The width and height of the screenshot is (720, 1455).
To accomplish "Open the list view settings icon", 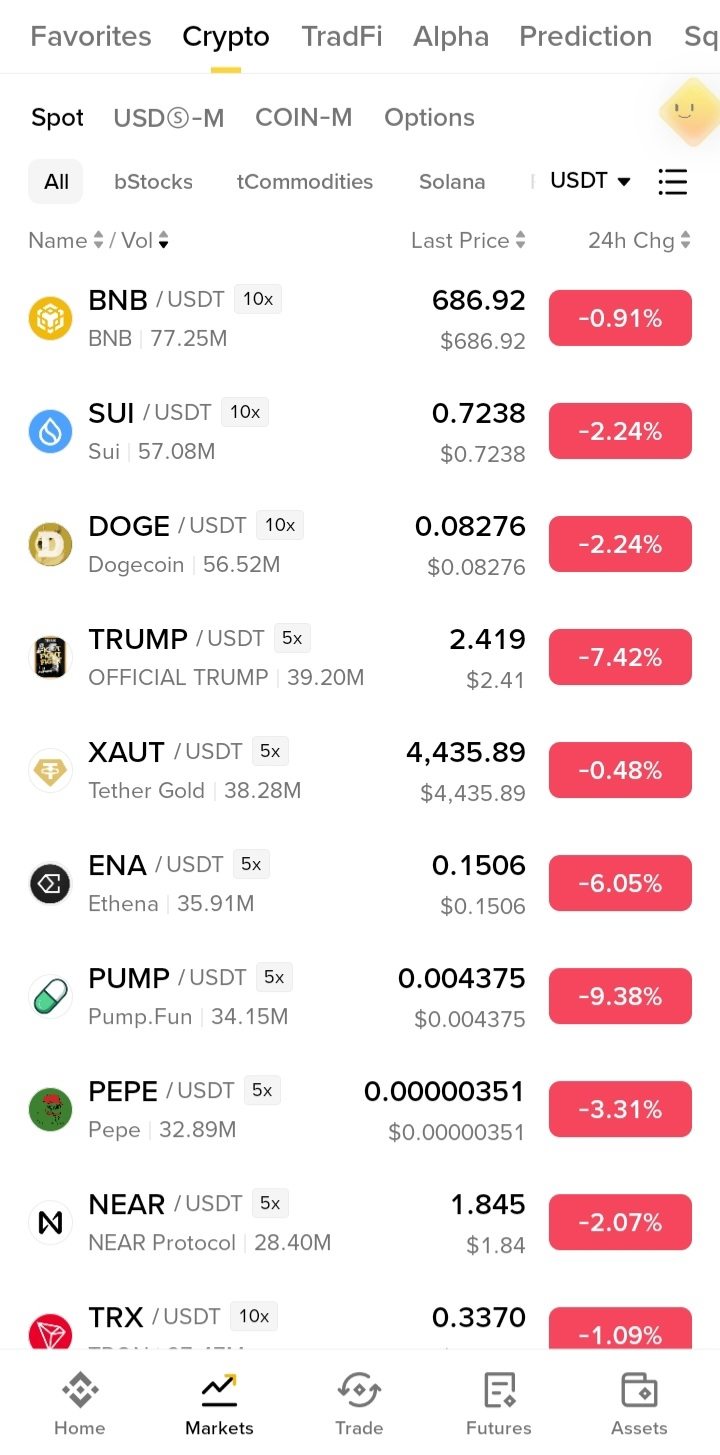I will [x=673, y=181].
